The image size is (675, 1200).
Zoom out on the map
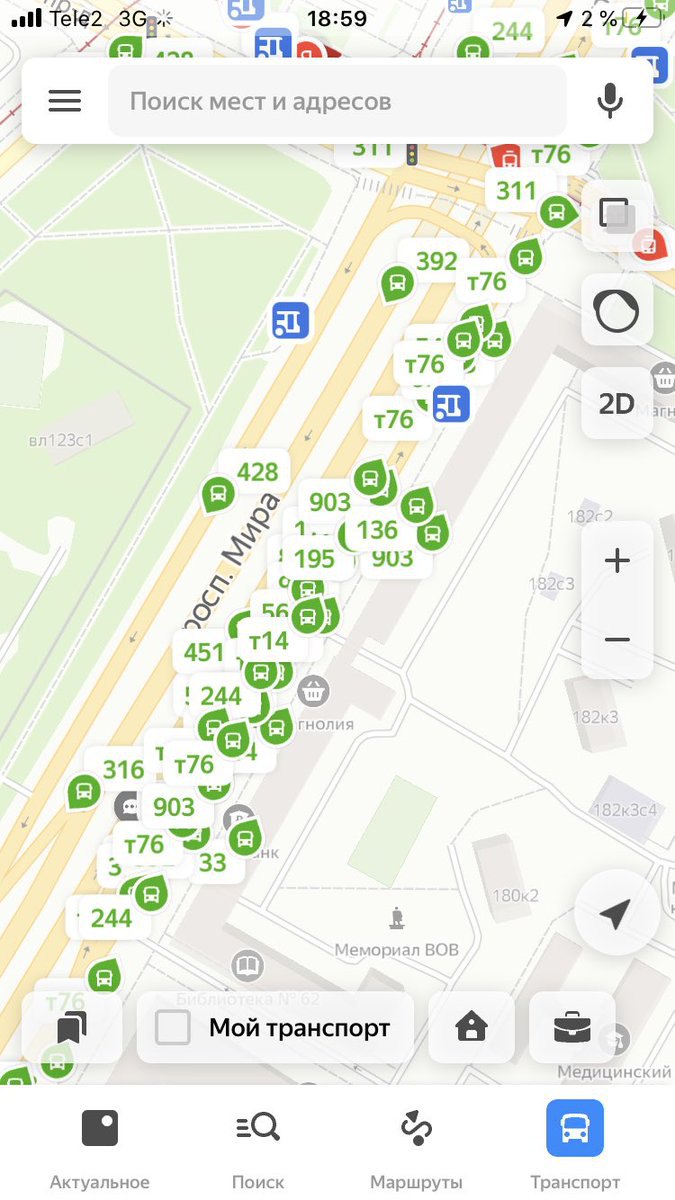pos(617,639)
